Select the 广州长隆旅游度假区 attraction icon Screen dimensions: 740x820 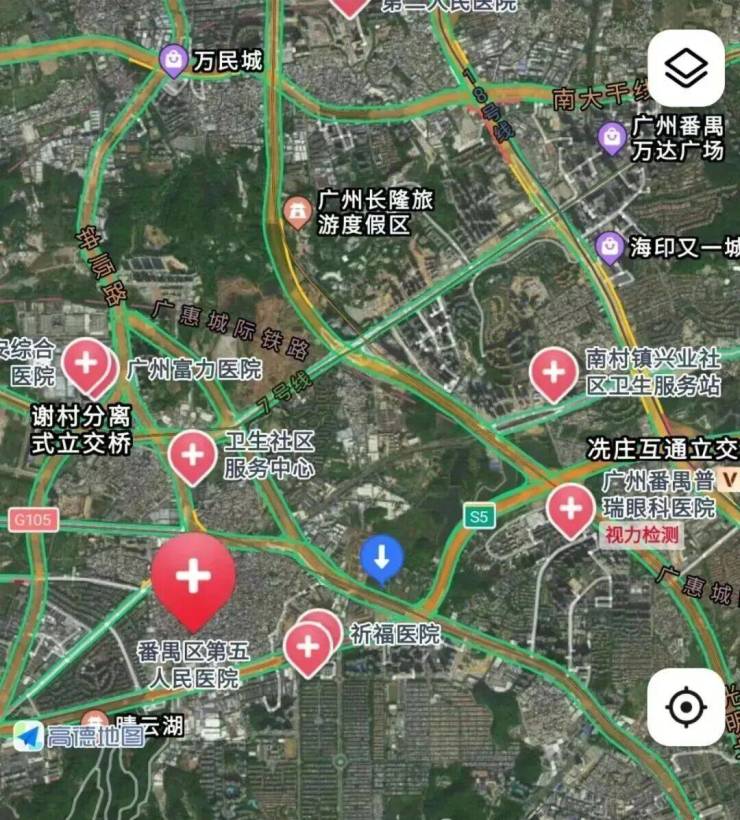pos(296,211)
